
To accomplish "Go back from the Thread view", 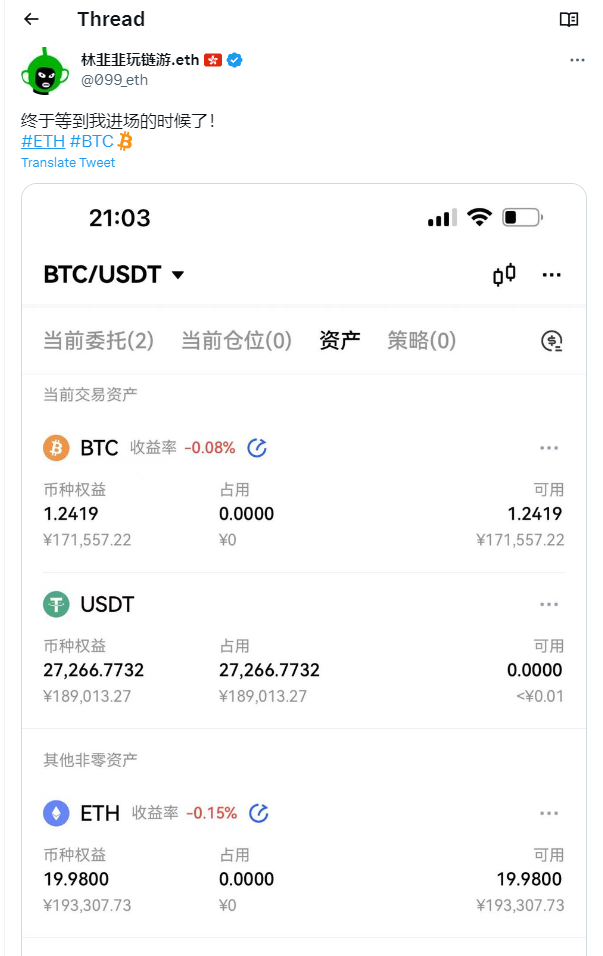I will tap(31, 19).
